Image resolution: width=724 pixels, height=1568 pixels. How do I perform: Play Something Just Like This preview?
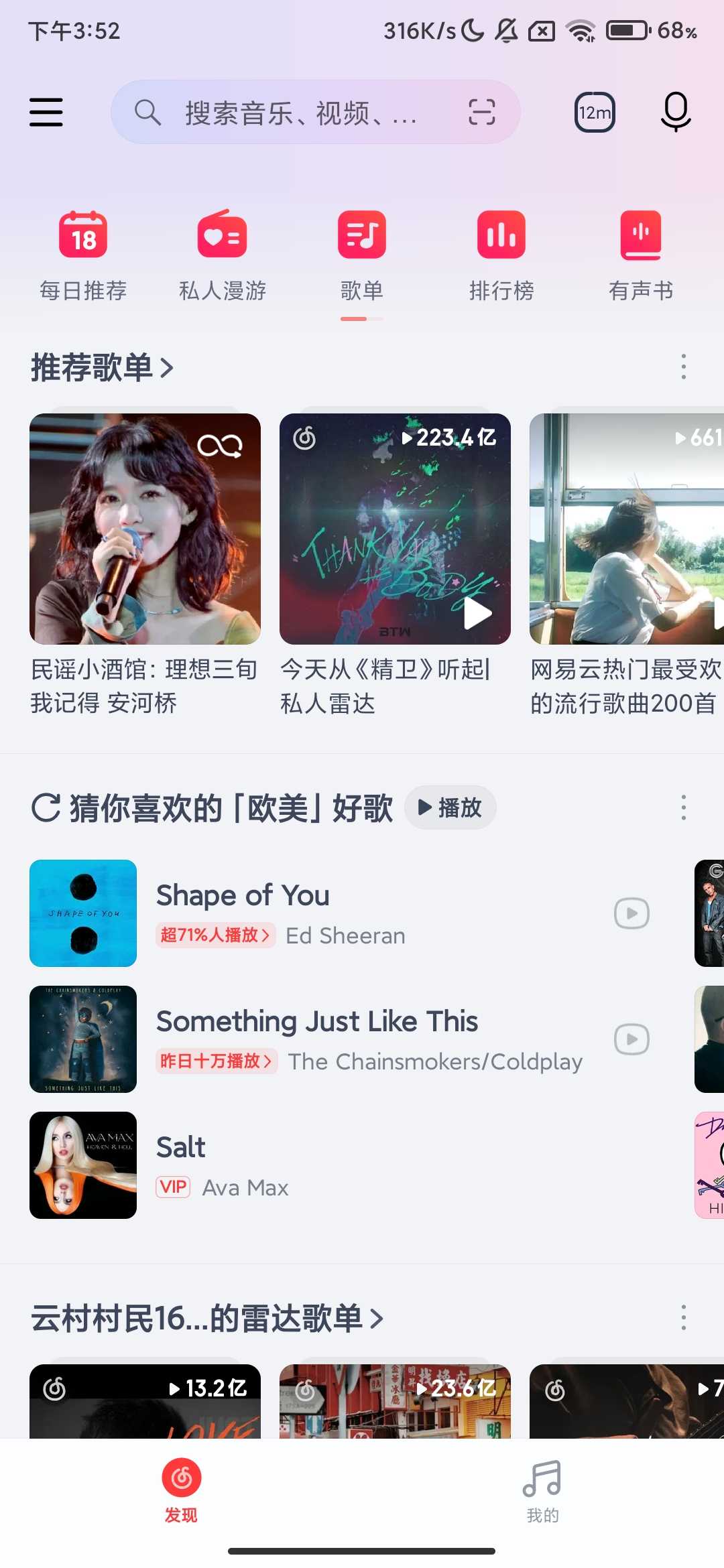tap(630, 1039)
